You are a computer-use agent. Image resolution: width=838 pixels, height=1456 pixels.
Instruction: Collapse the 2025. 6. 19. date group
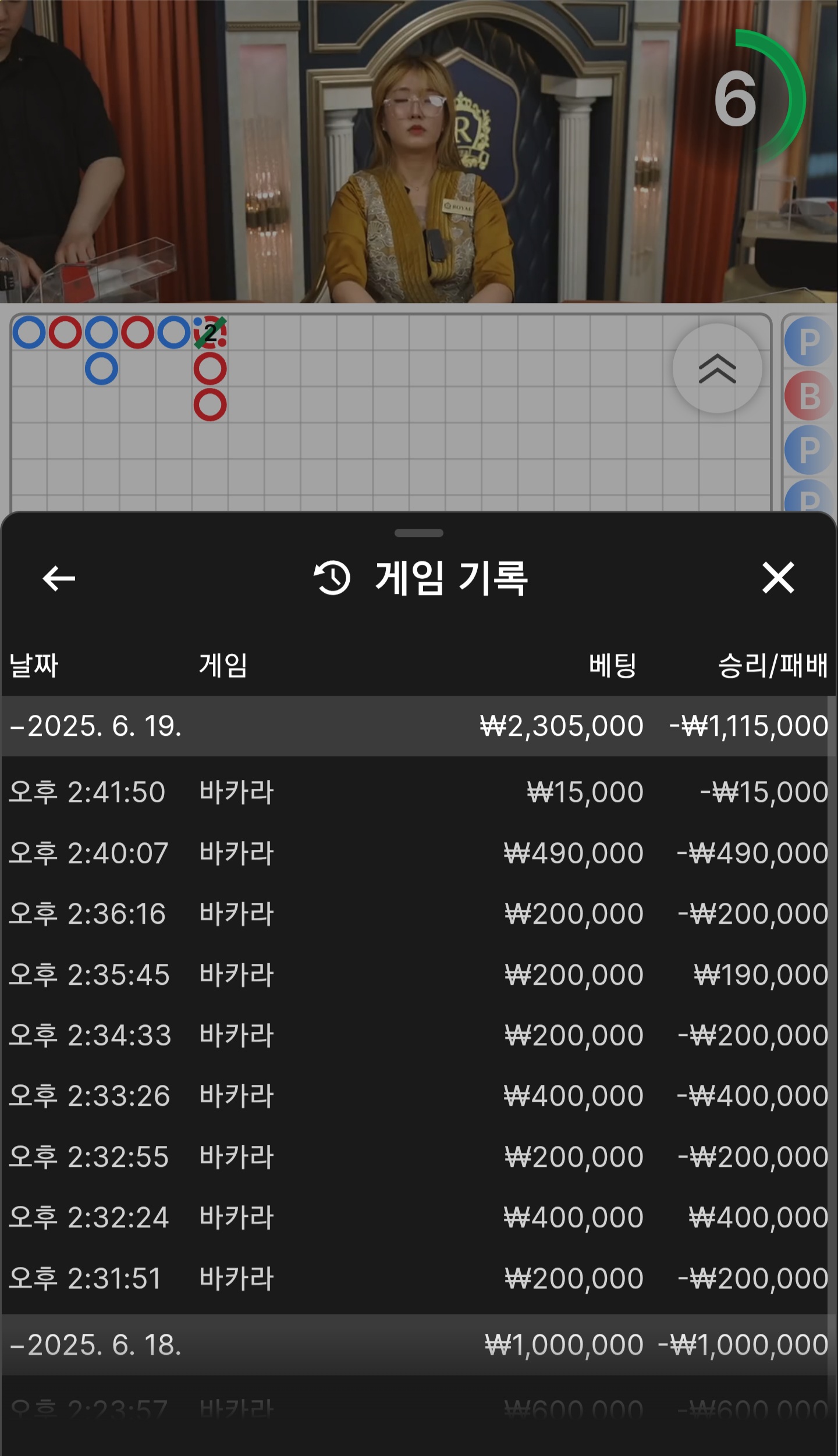pos(415,726)
